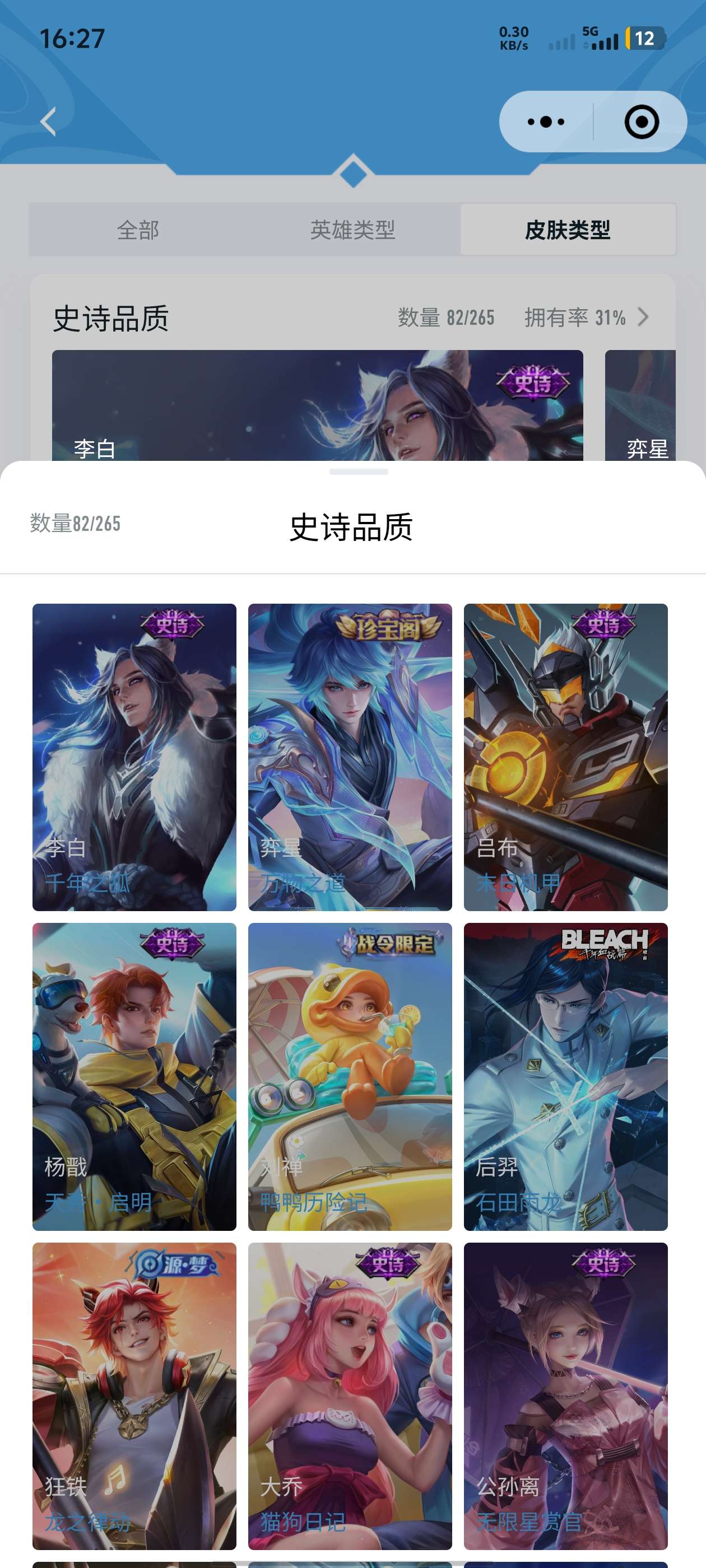Select the 皮肤类型 tab
This screenshot has width=706, height=1568.
point(567,230)
